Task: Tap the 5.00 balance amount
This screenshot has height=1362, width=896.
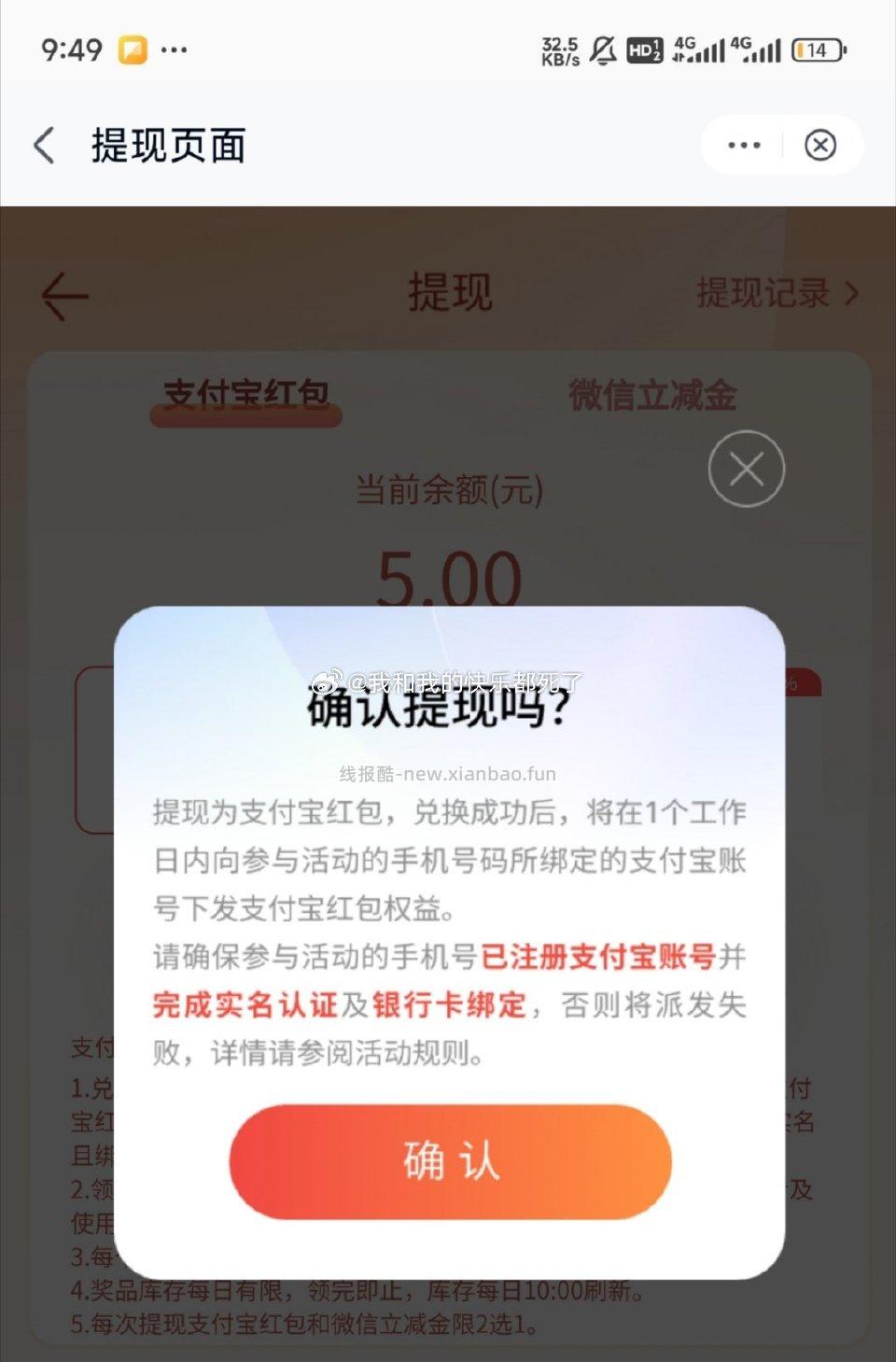Action: pyautogui.click(x=448, y=576)
